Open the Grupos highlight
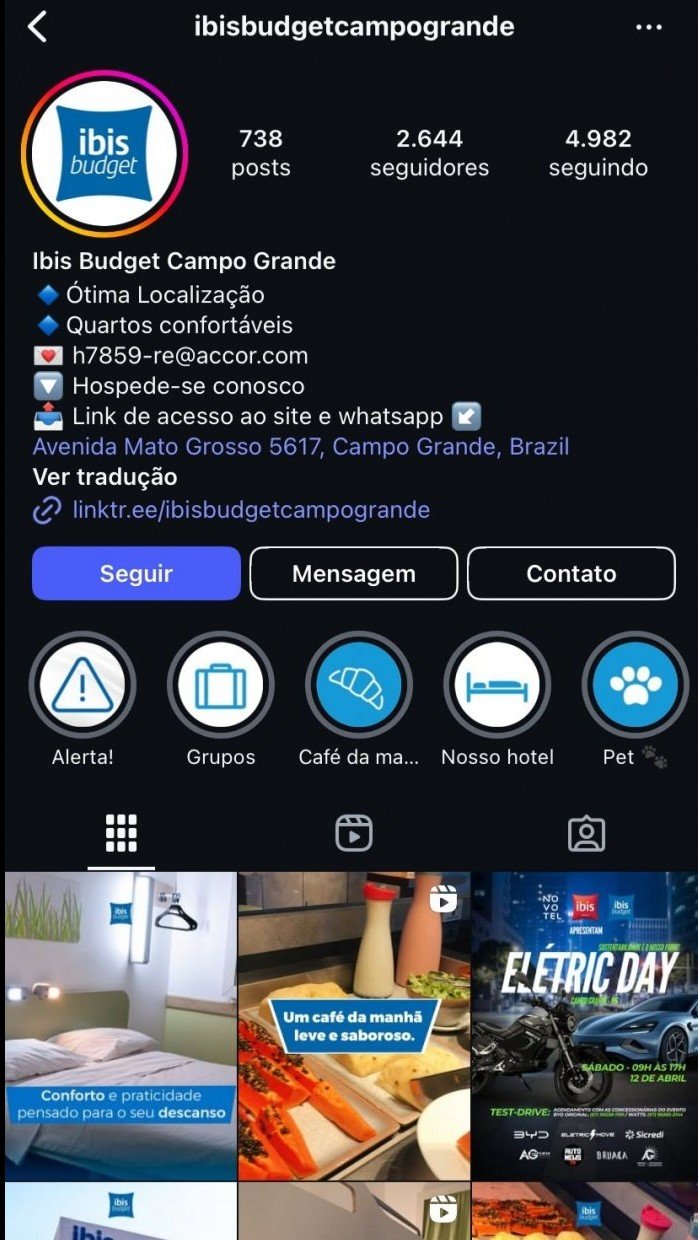Image resolution: width=698 pixels, height=1240 pixels. point(220,686)
